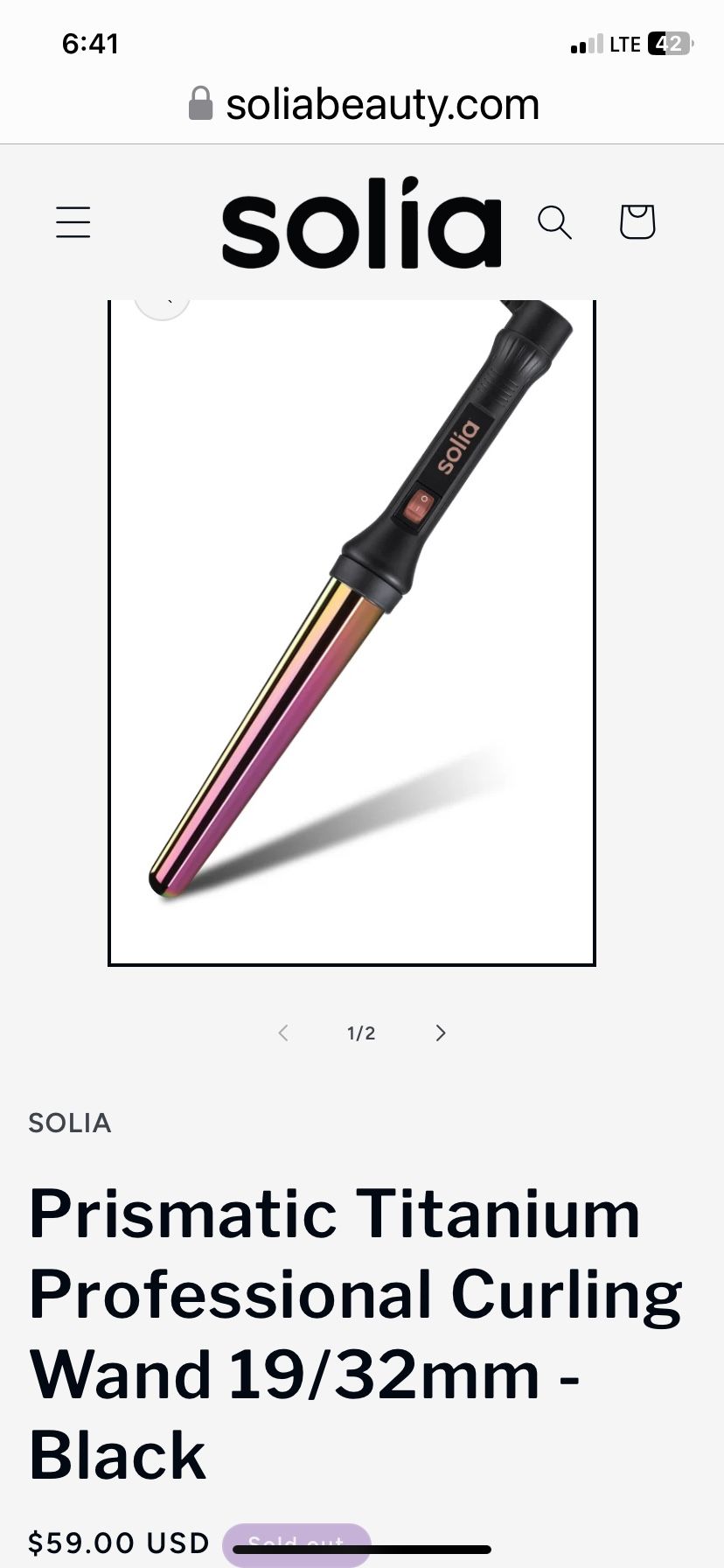The image size is (724, 1568).
Task: Tap the soliabeauty.com address bar
Action: (x=362, y=105)
